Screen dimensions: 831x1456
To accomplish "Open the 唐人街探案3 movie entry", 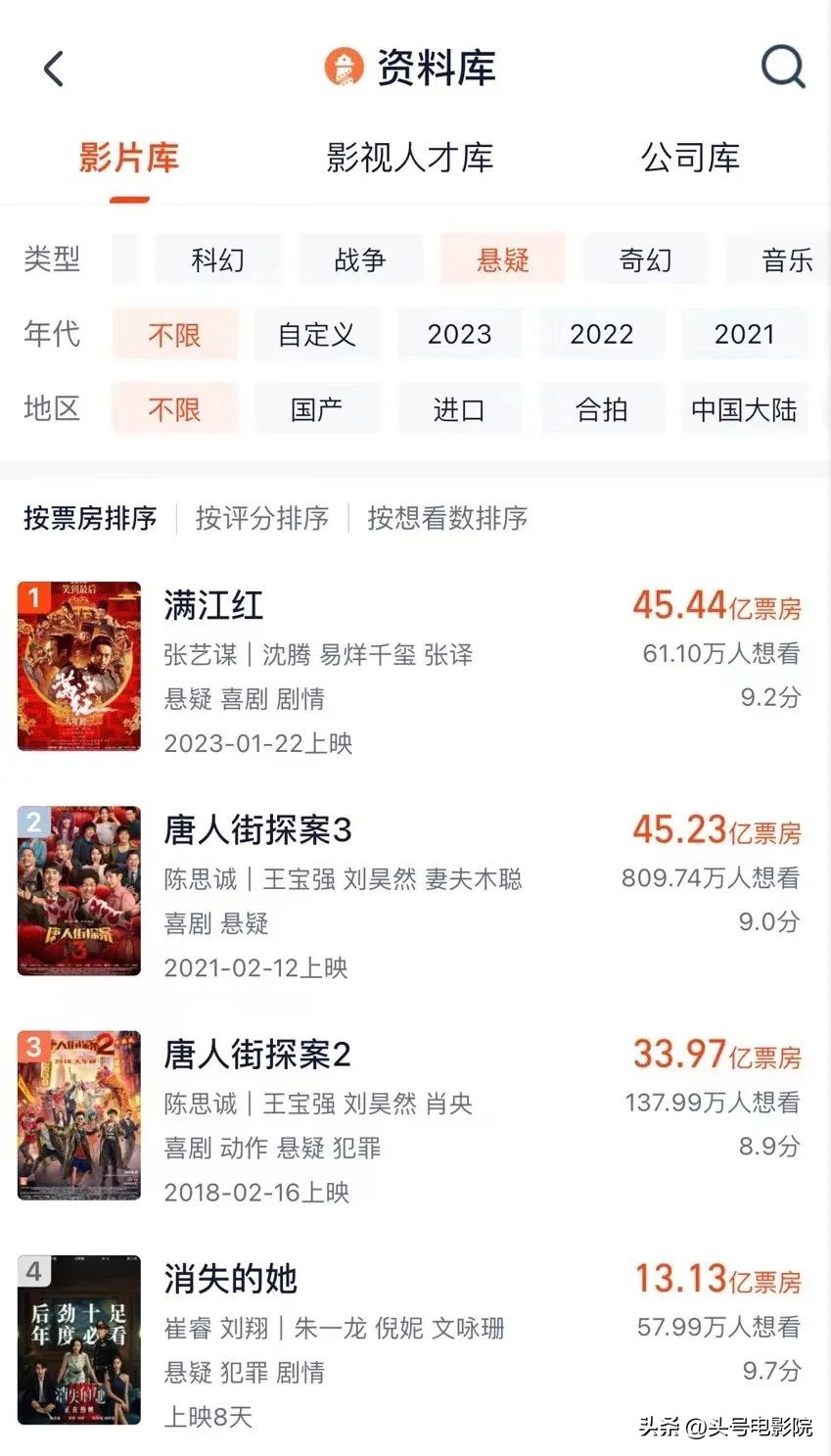I will (257, 830).
